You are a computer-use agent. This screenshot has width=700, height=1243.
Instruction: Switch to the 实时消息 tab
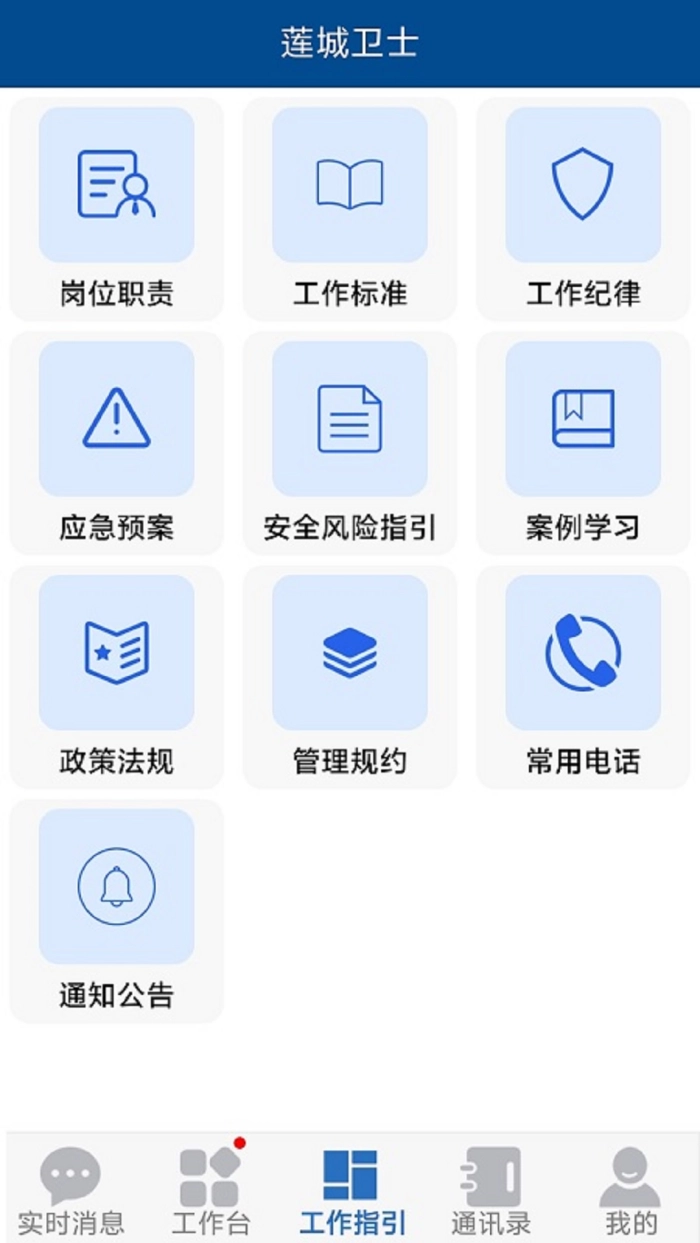[x=70, y=1190]
